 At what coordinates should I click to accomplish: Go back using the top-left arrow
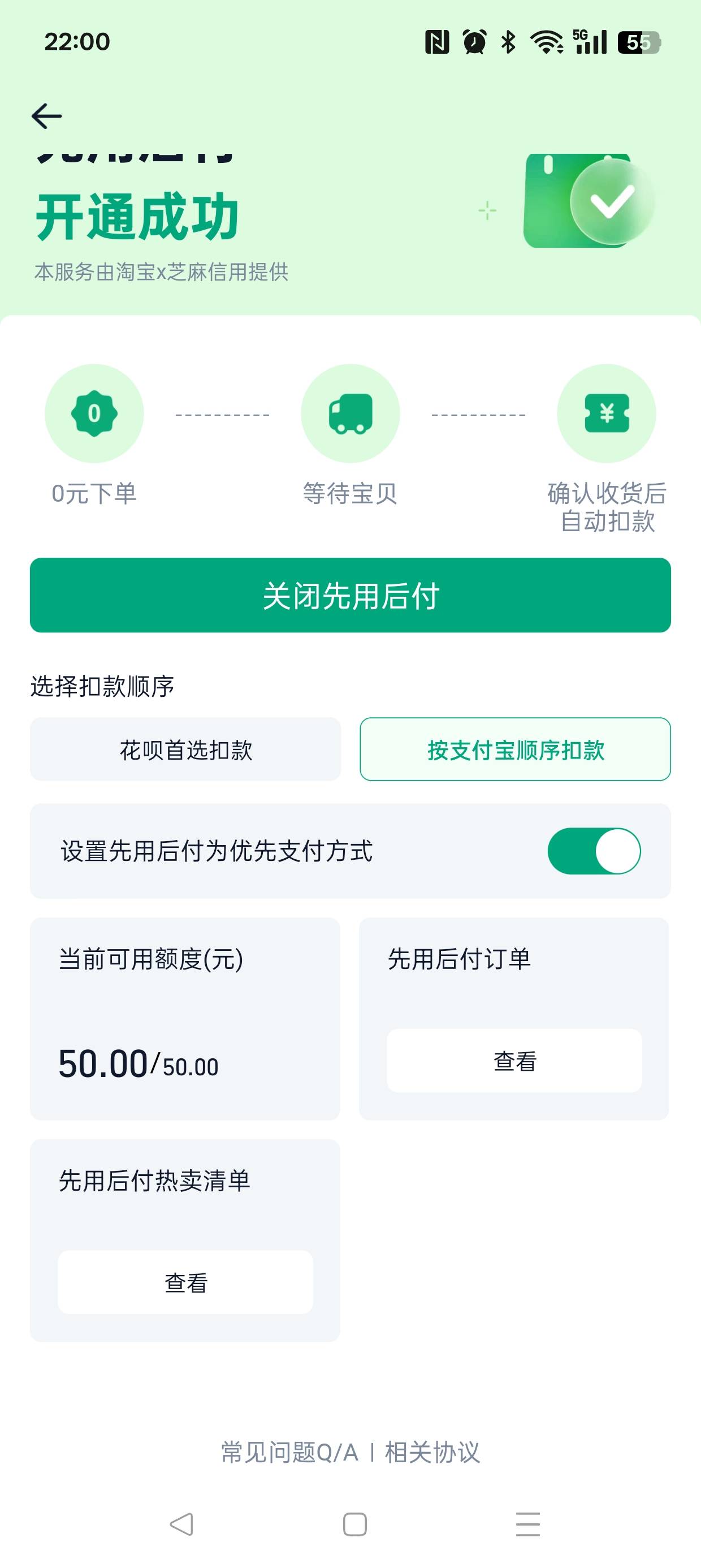pyautogui.click(x=46, y=115)
